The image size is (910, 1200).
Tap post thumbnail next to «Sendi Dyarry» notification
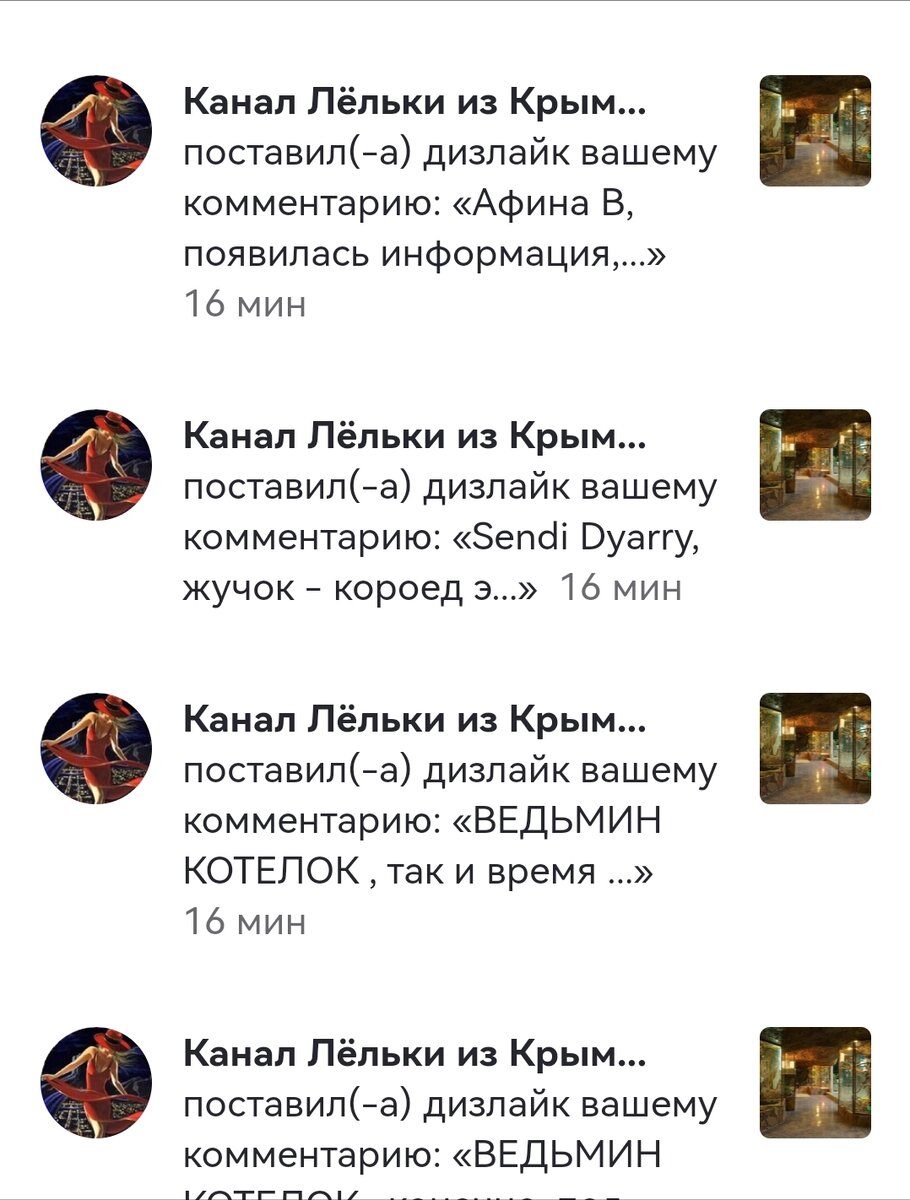pyautogui.click(x=815, y=465)
